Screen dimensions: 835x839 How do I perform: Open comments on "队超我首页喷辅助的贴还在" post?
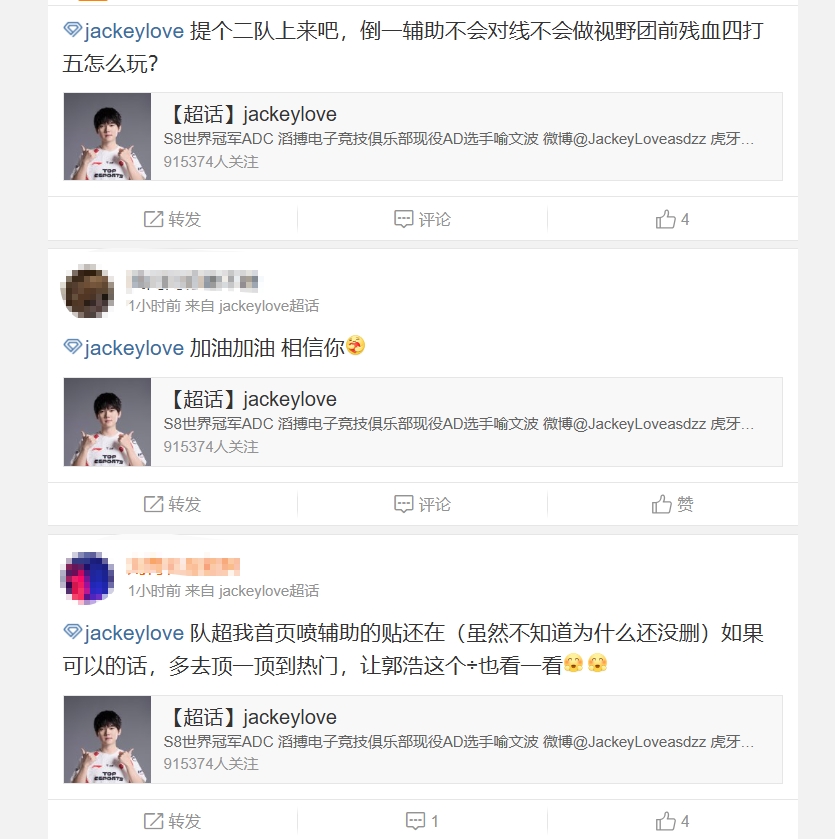(x=422, y=821)
